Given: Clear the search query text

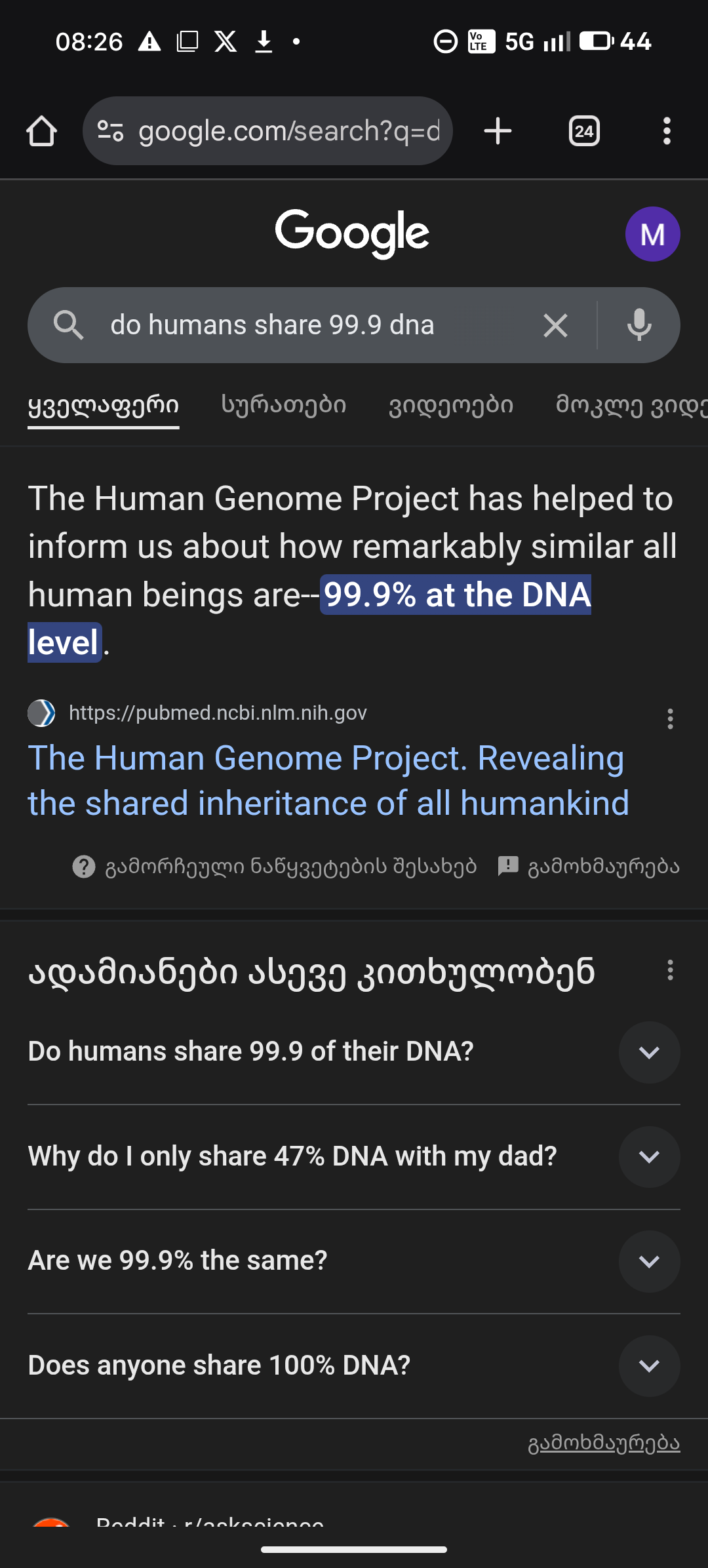Looking at the screenshot, I should [555, 325].
